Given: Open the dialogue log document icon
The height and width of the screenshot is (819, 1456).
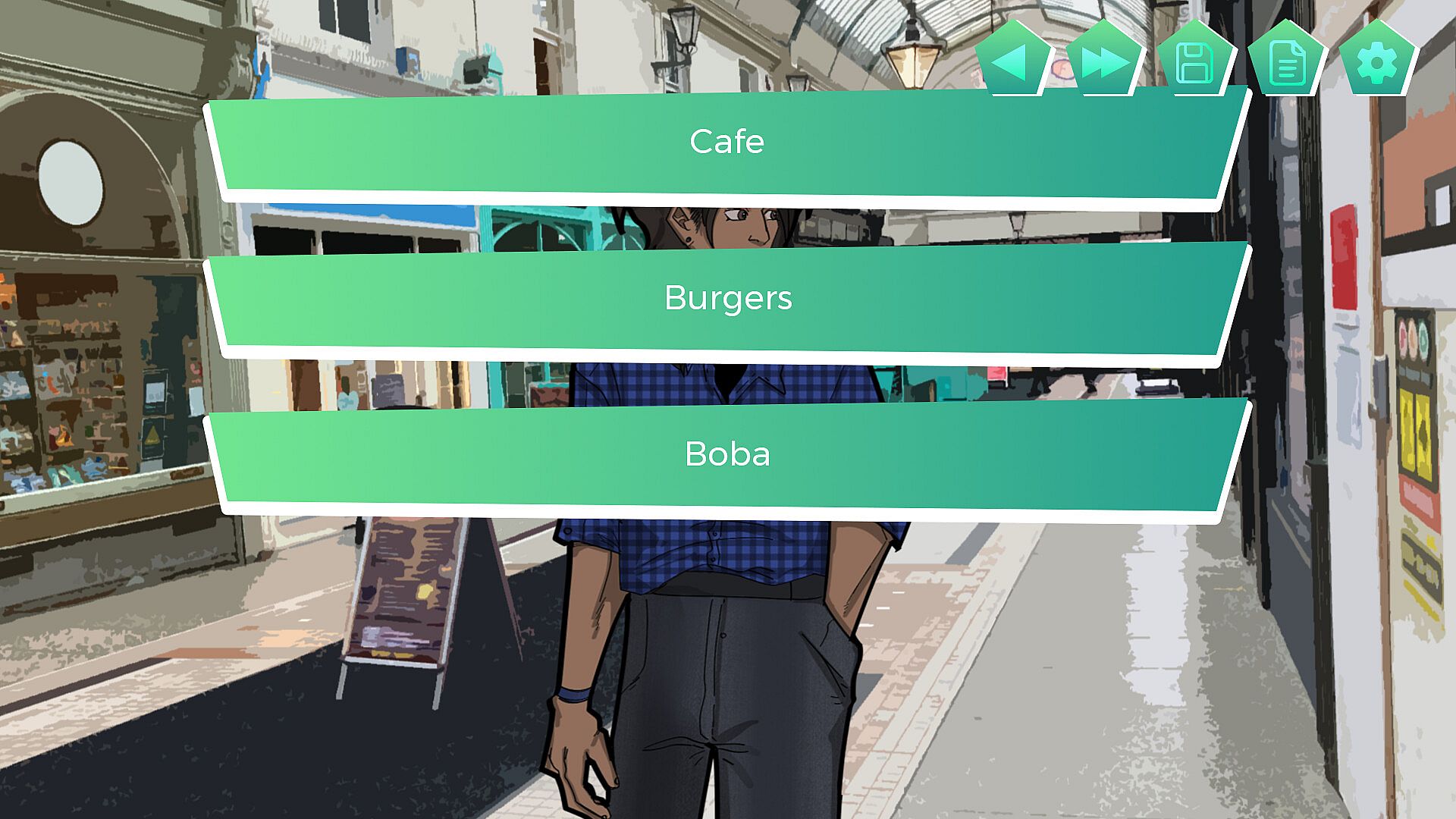Looking at the screenshot, I should (1286, 62).
